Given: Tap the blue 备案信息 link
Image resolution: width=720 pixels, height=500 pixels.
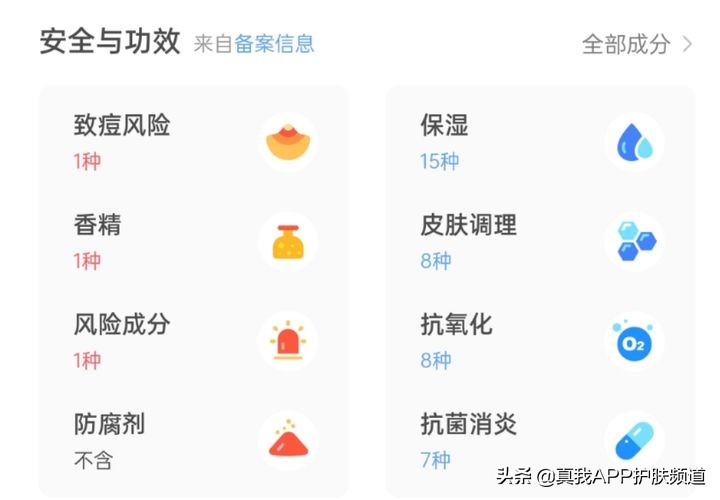Looking at the screenshot, I should point(274,44).
